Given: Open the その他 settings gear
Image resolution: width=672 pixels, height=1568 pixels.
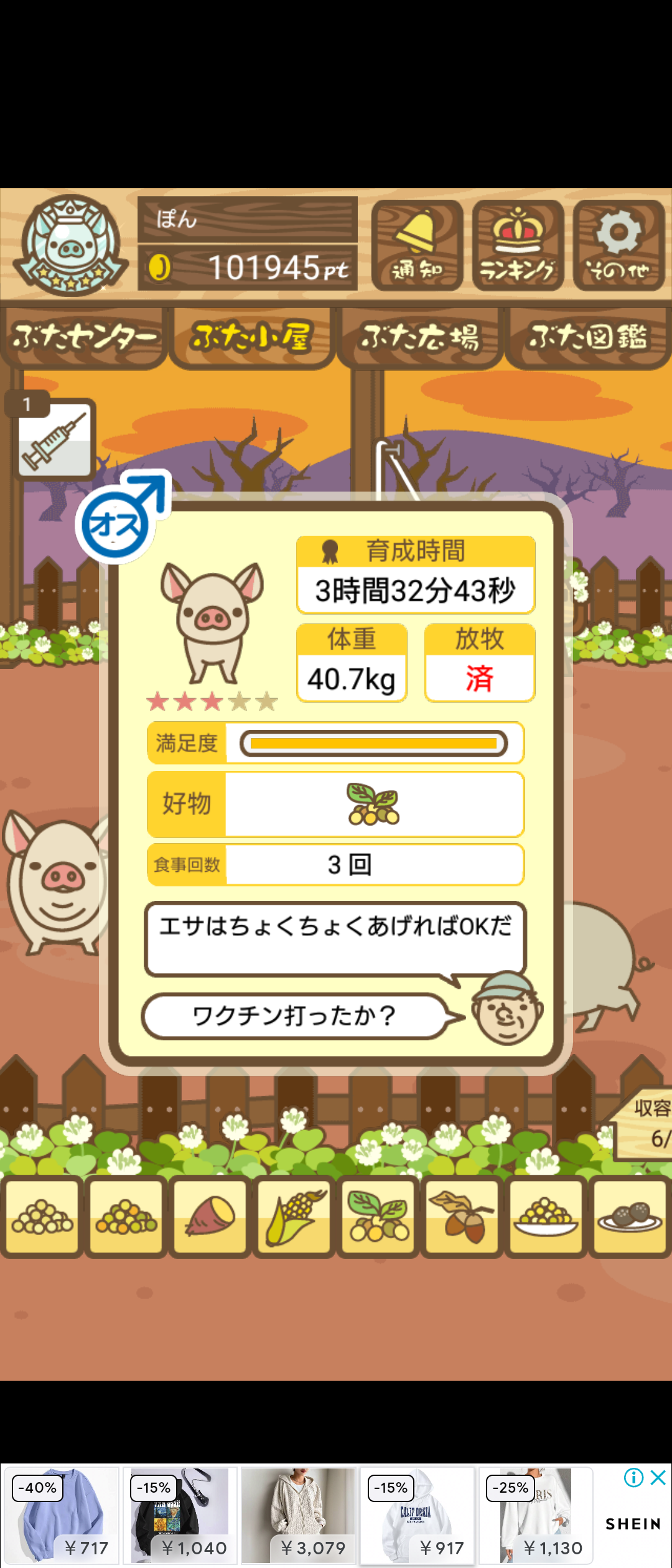Looking at the screenshot, I should coord(618,245).
